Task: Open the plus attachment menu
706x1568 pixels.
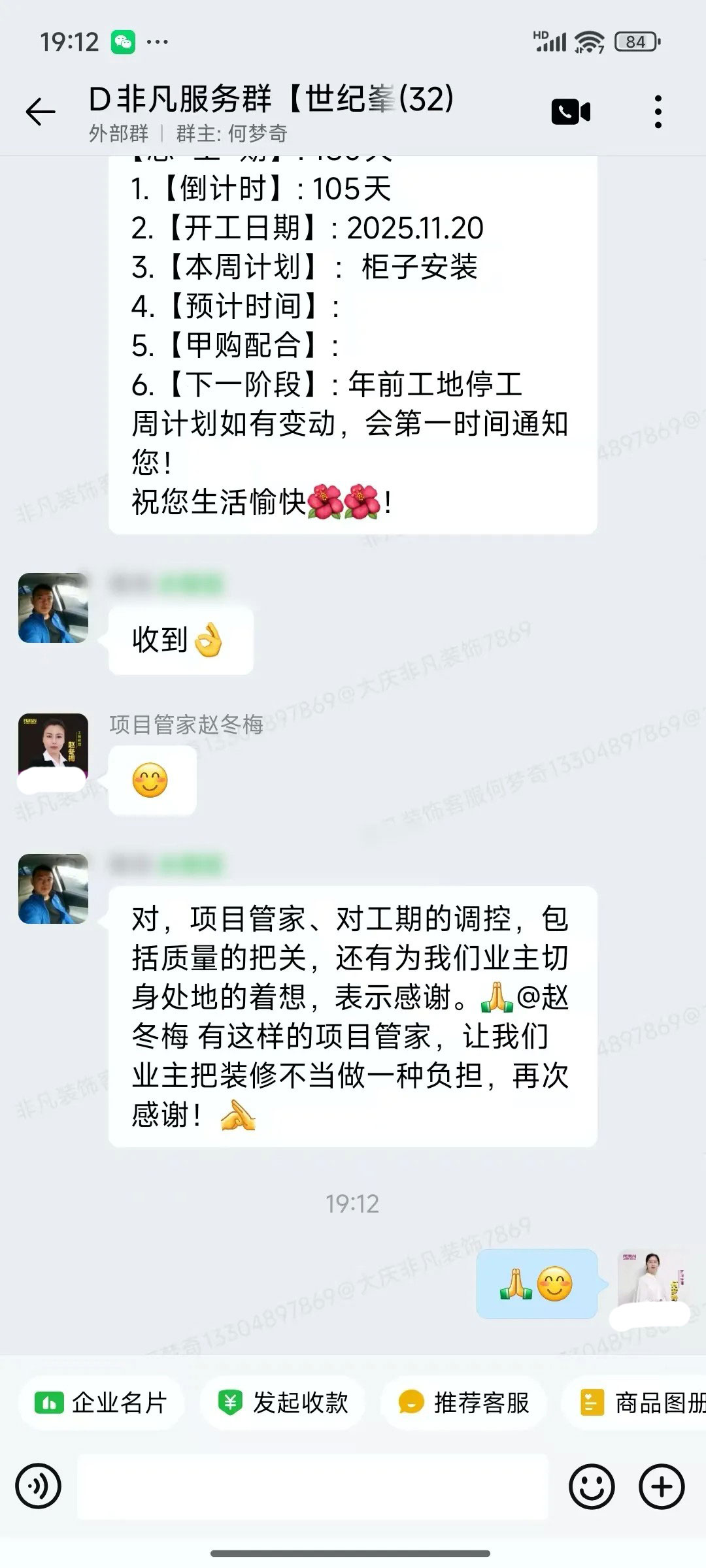Action: coord(661,1486)
